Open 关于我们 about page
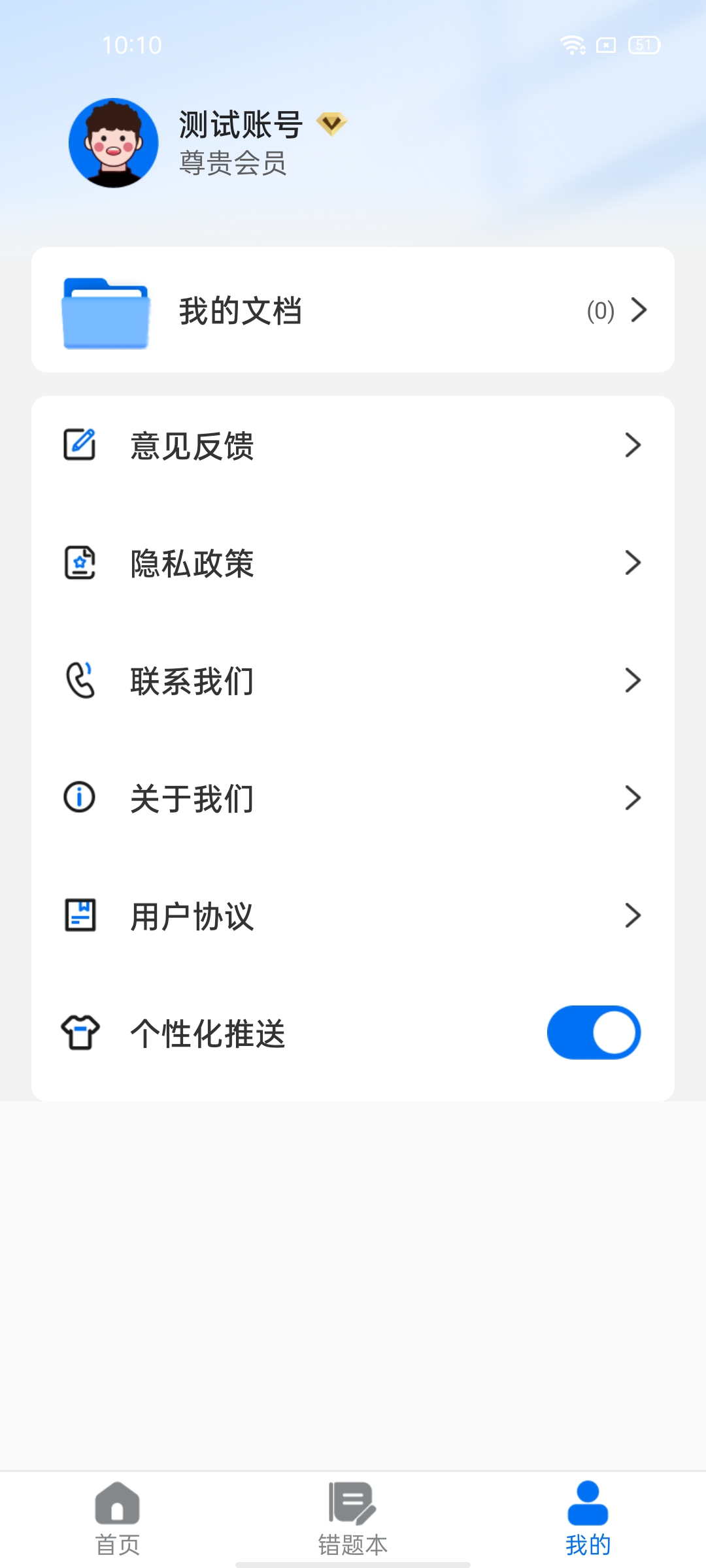 pyautogui.click(x=353, y=798)
